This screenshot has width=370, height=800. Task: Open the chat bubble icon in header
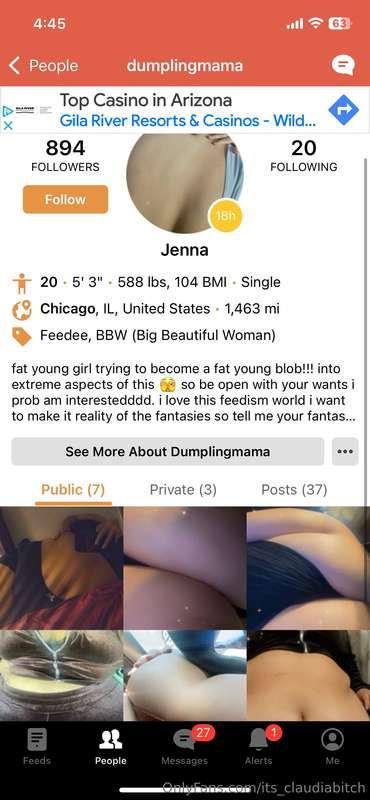[x=343, y=65]
